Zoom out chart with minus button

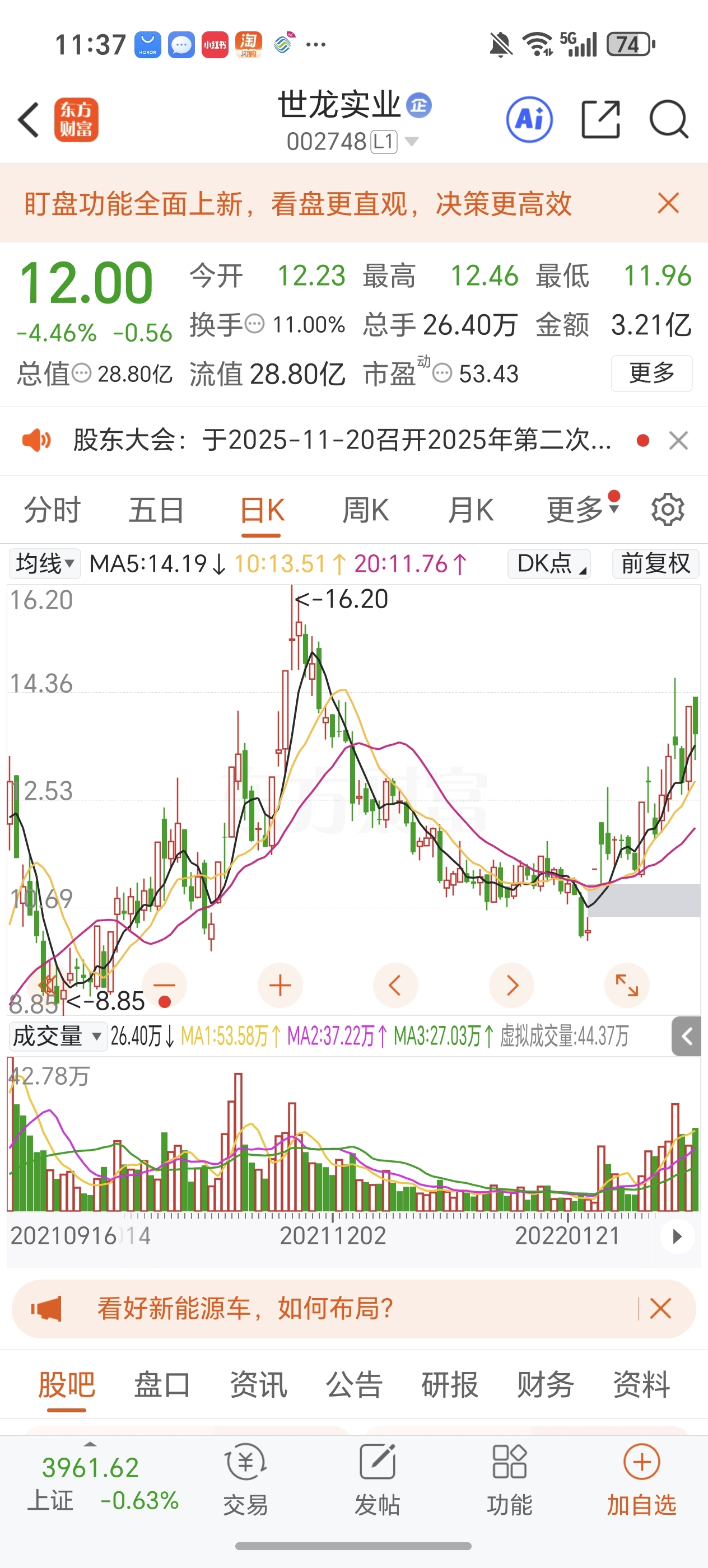click(x=164, y=985)
